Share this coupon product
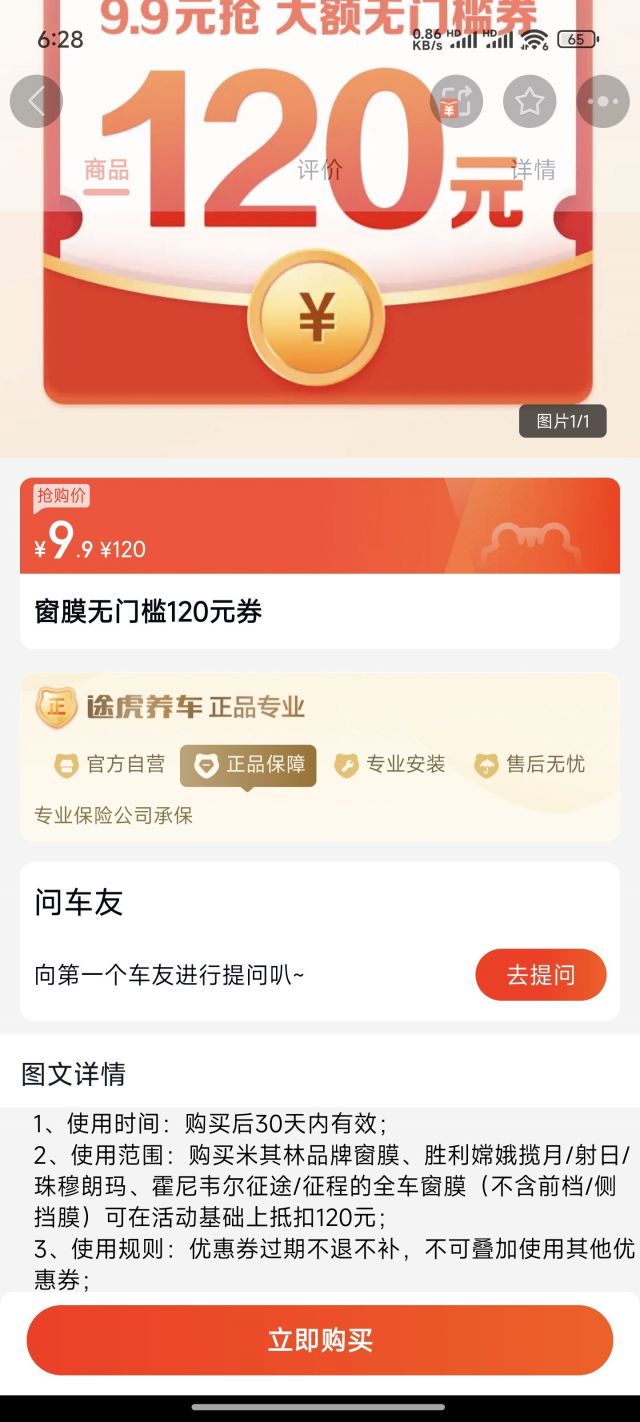The height and width of the screenshot is (1422, 640). coord(456,101)
